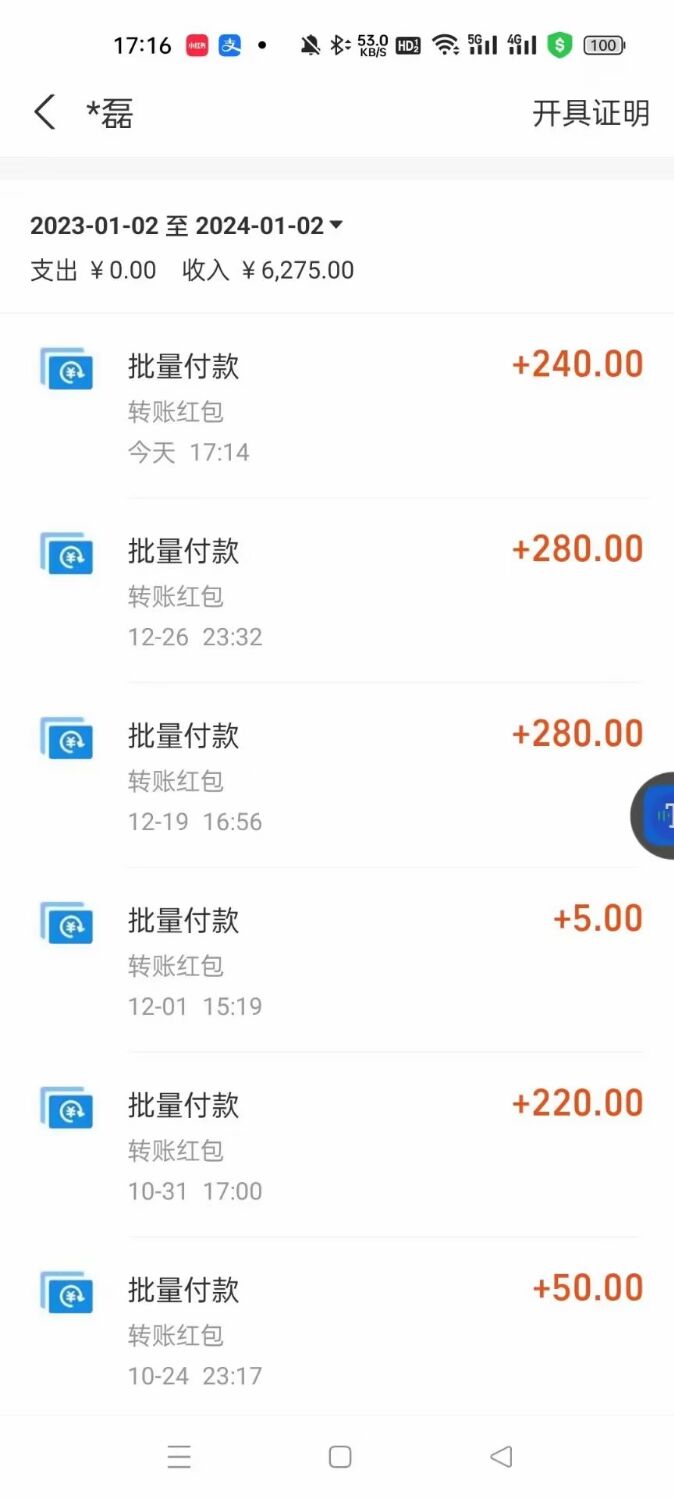This screenshot has width=674, height=1498.
Task: Go to home screen via navigation bar
Action: click(340, 1457)
